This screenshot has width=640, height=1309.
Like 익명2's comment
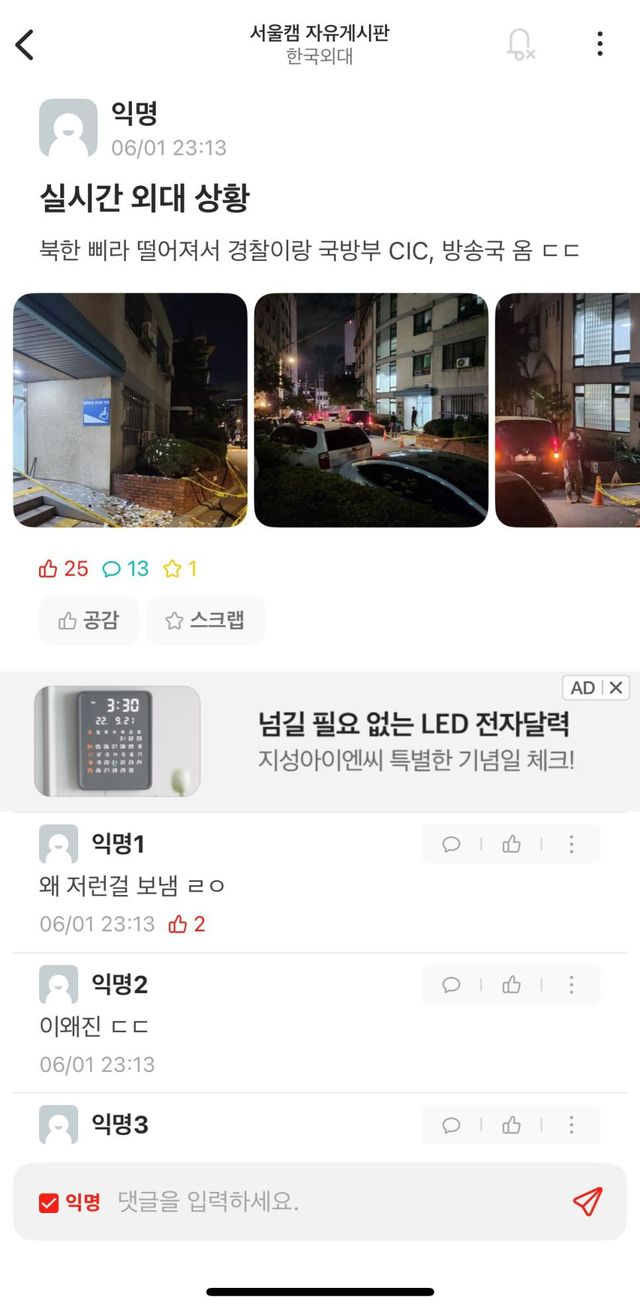(512, 985)
